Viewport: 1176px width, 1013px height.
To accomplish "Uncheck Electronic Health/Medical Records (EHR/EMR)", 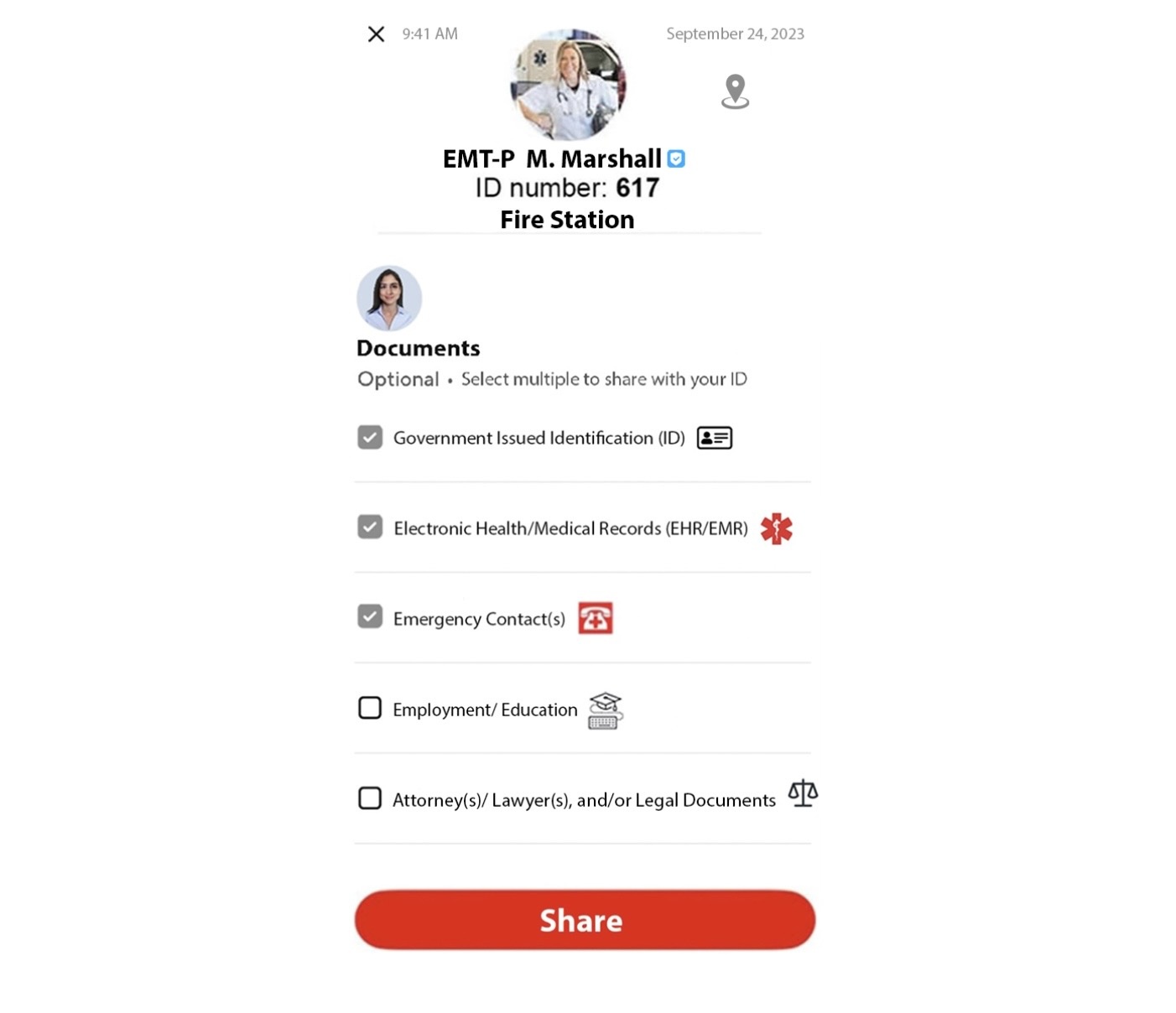I will coord(370,527).
